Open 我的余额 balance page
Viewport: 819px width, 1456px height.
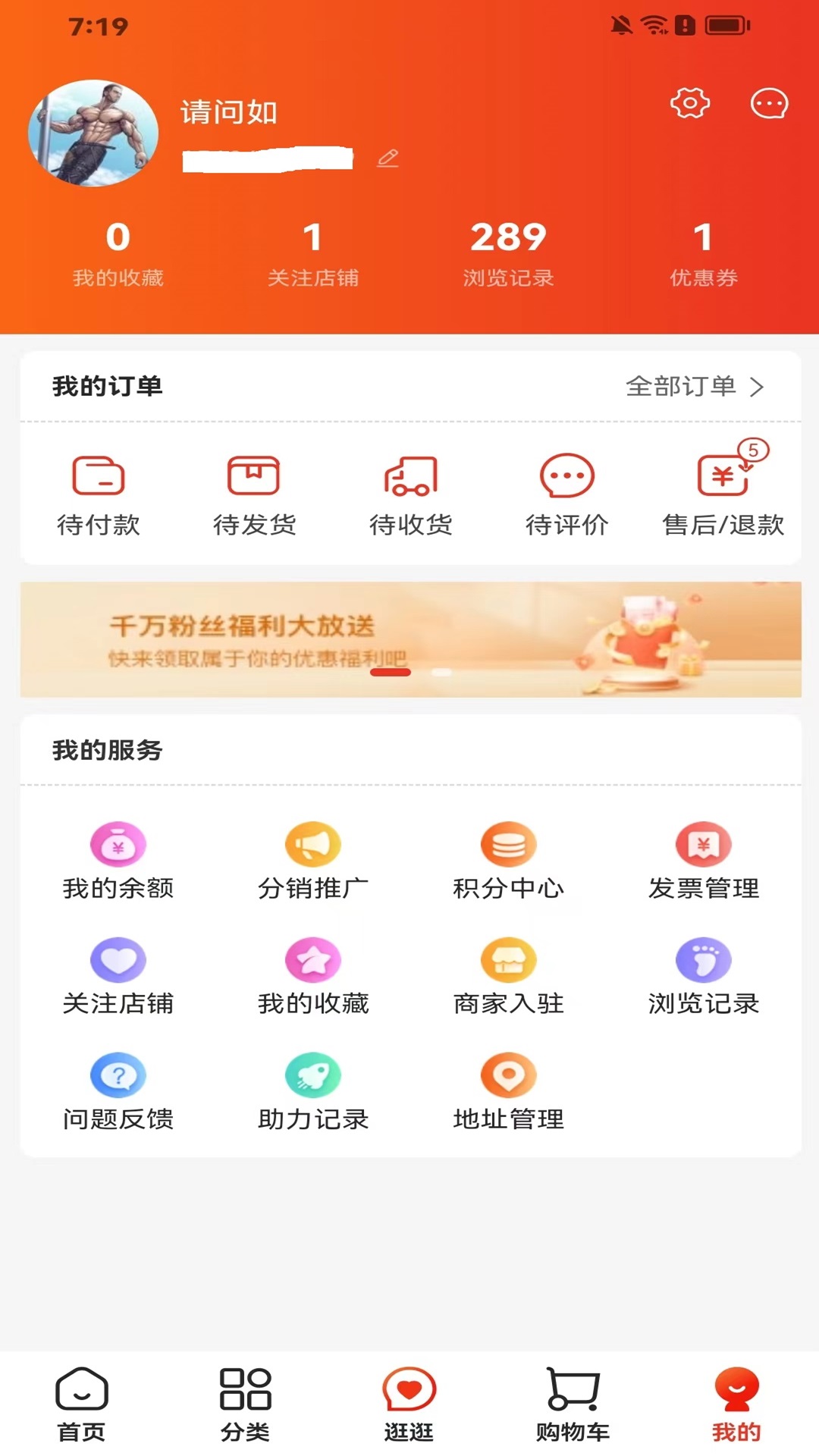[118, 861]
